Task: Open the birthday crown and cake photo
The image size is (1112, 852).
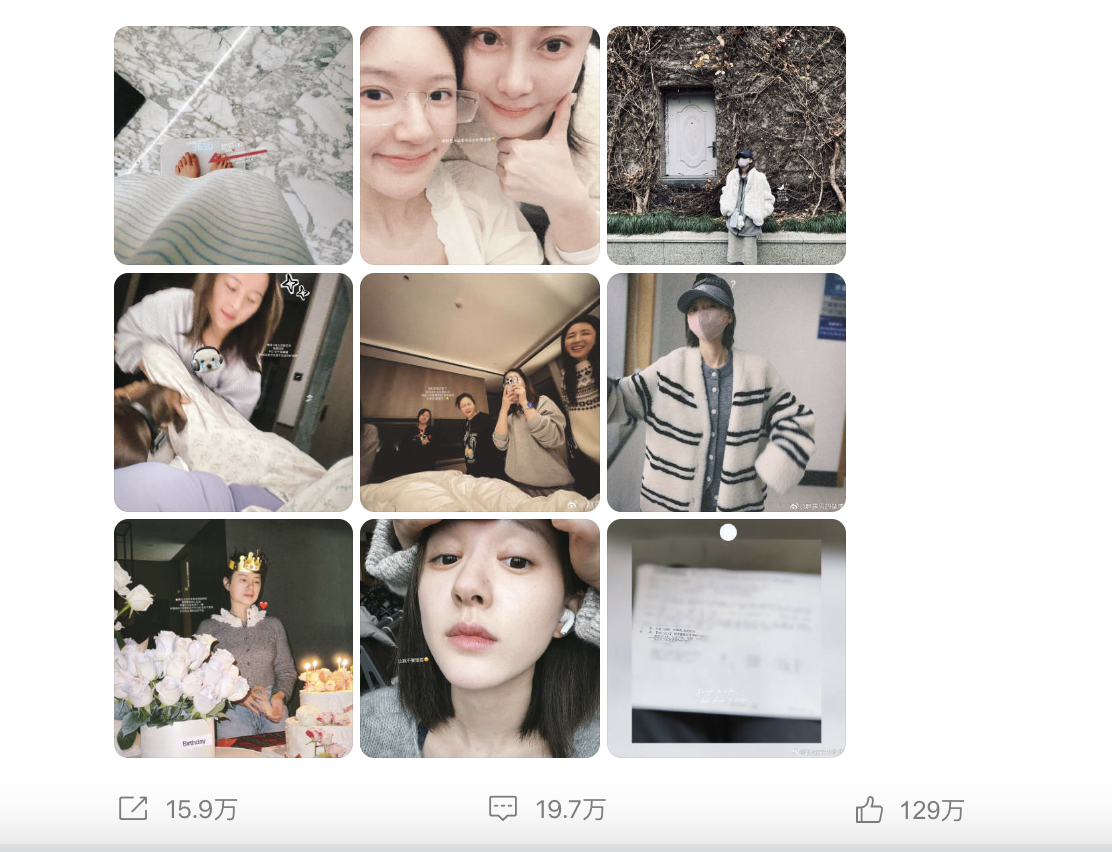Action: [233, 638]
